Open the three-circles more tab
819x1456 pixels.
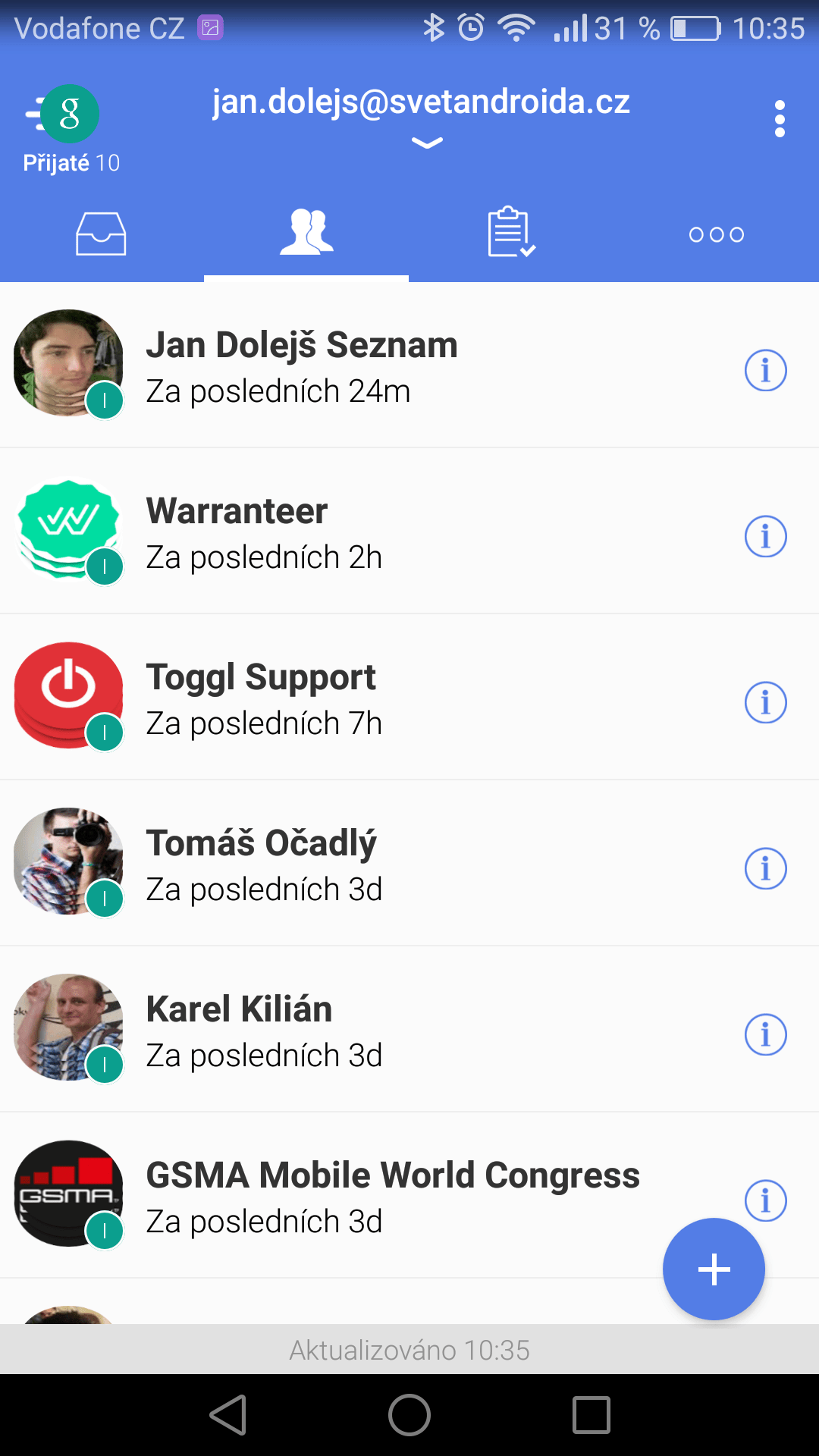click(x=717, y=234)
